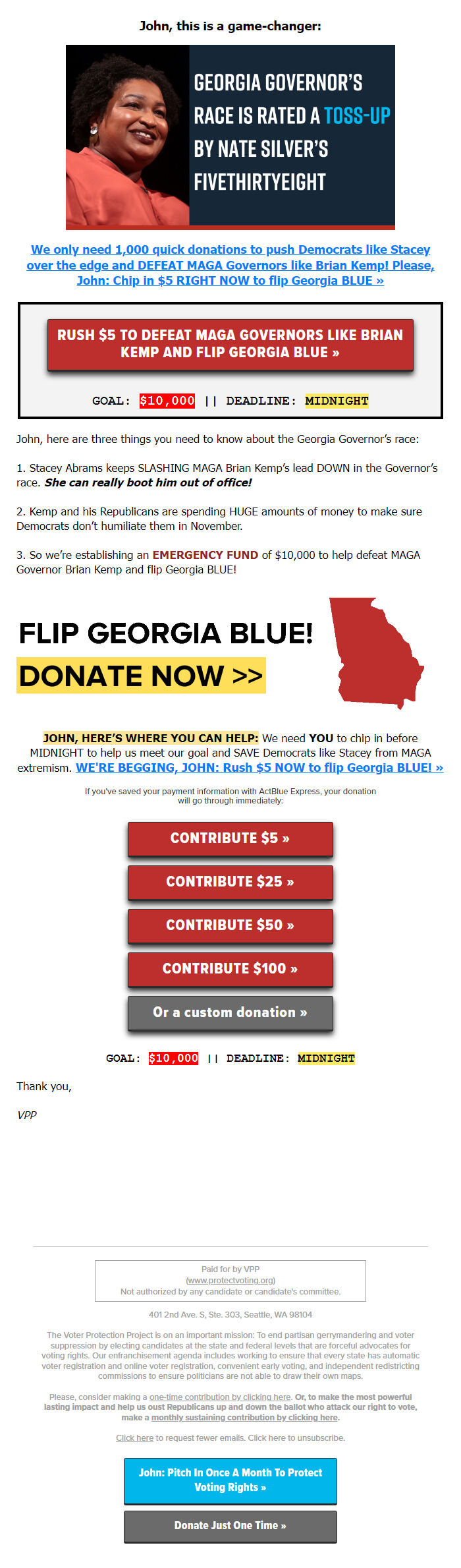Tap 'Click here' to request fewer emails
461x1568 pixels.
click(x=134, y=1438)
